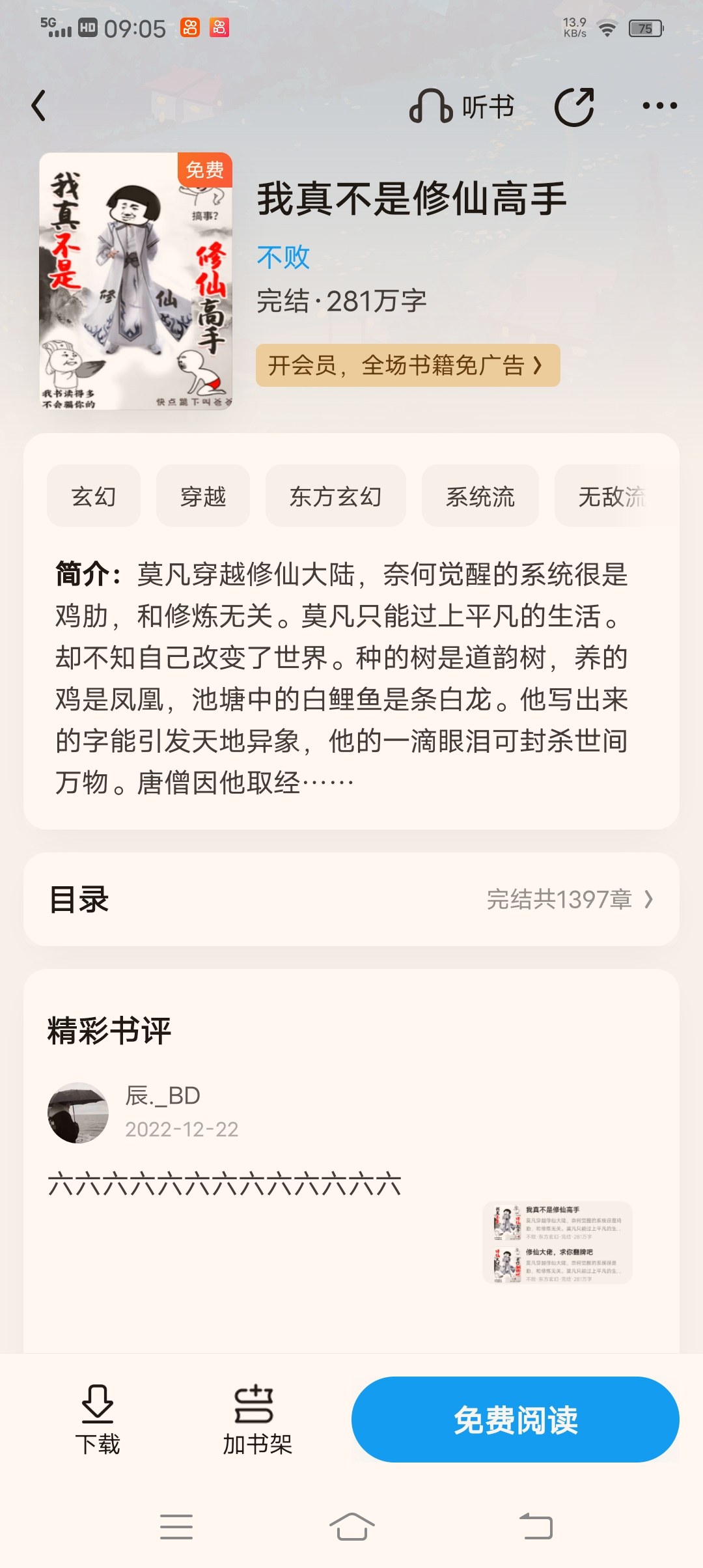Viewport: 703px width, 1568px height.
Task: Open the image attached to the review
Action: pos(558,1242)
